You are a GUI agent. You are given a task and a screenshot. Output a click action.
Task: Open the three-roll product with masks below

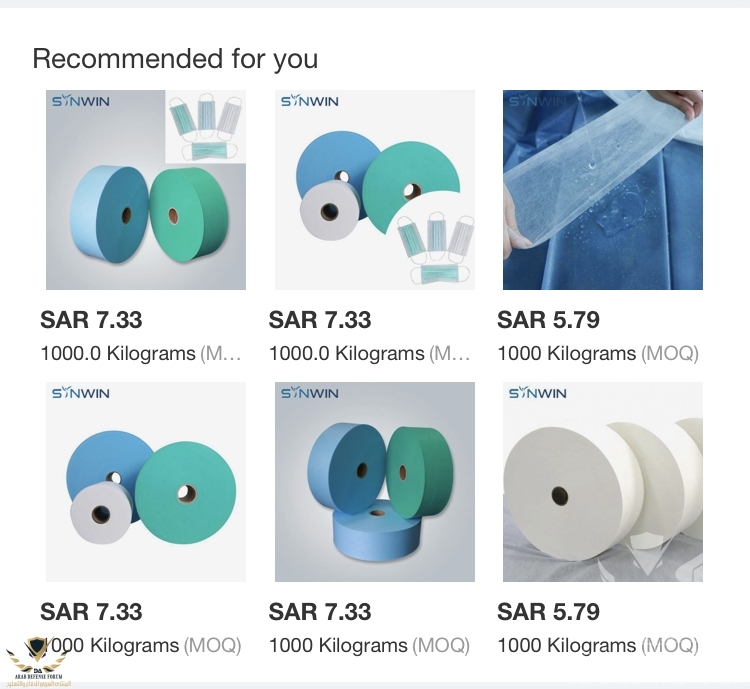[374, 190]
